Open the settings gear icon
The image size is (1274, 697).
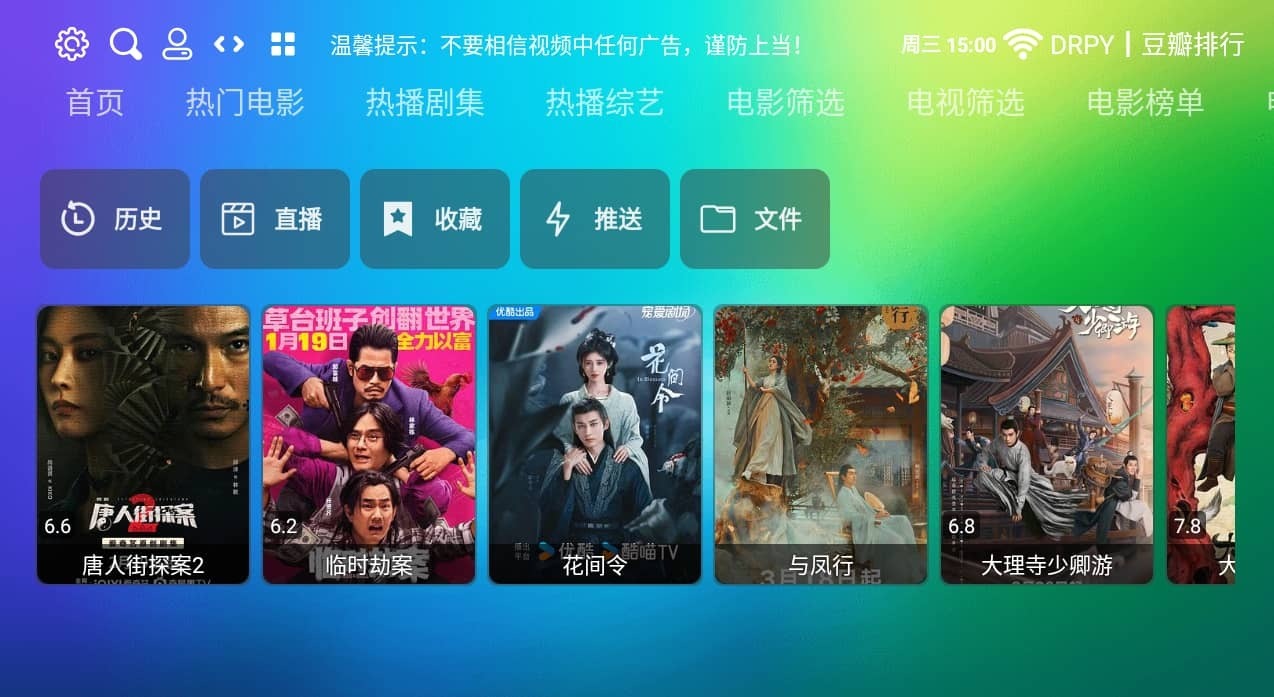(x=72, y=44)
